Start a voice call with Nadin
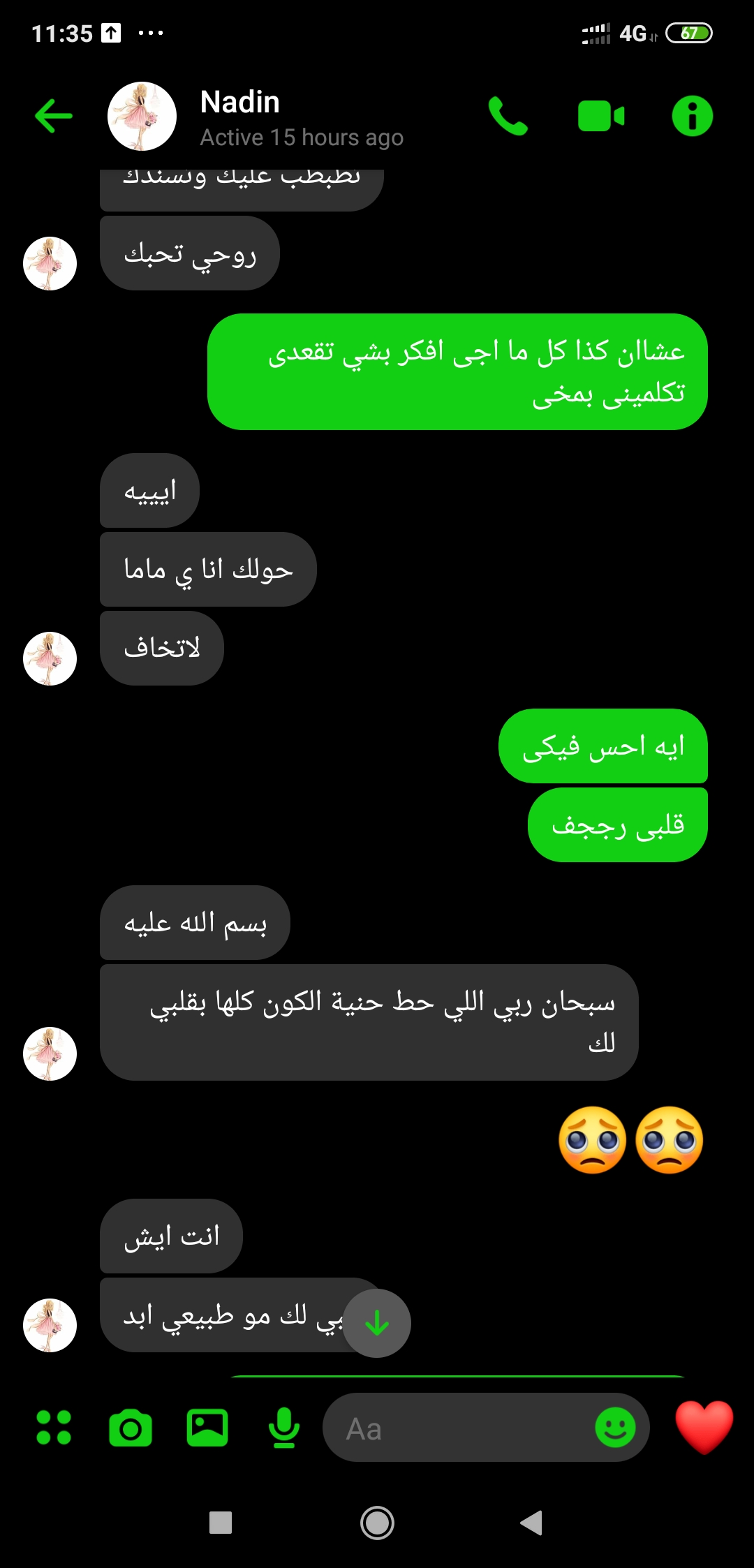The image size is (754, 1568). tap(508, 116)
